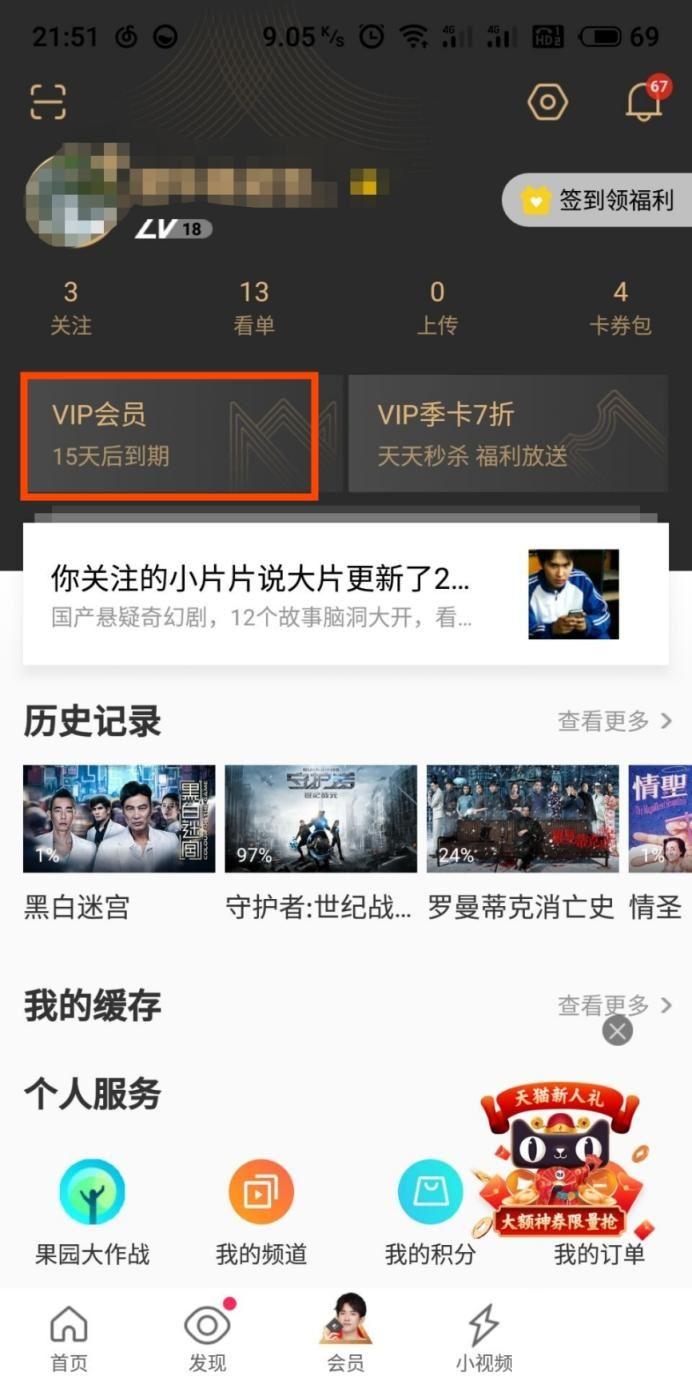Image resolution: width=692 pixels, height=1384 pixels.
Task: Switch to the 发现 tab
Action: point(207,1338)
